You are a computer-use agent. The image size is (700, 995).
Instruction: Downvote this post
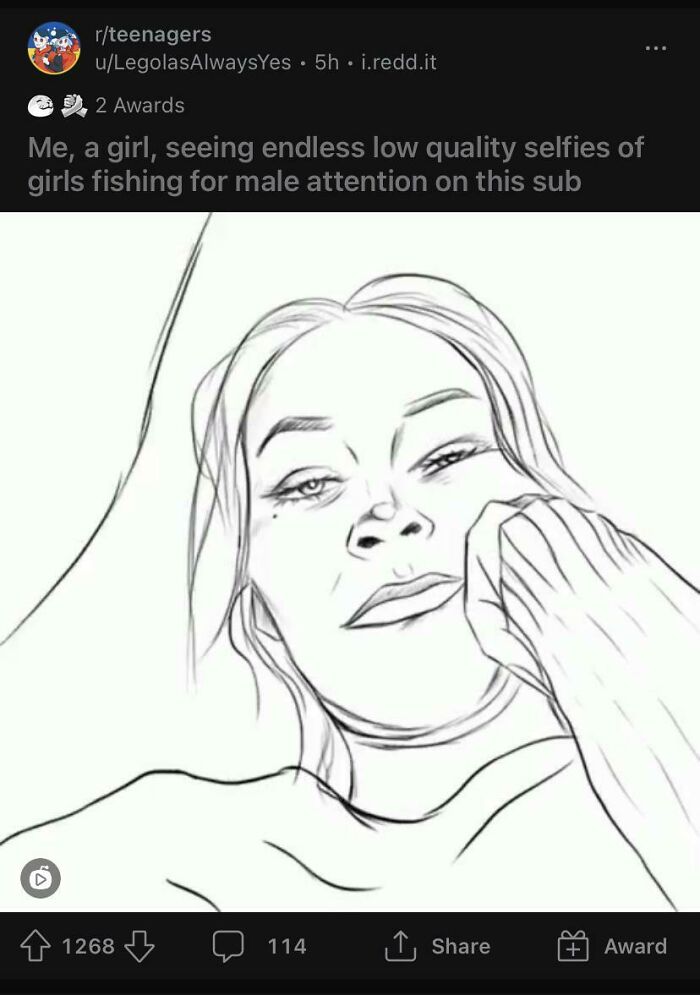click(139, 946)
